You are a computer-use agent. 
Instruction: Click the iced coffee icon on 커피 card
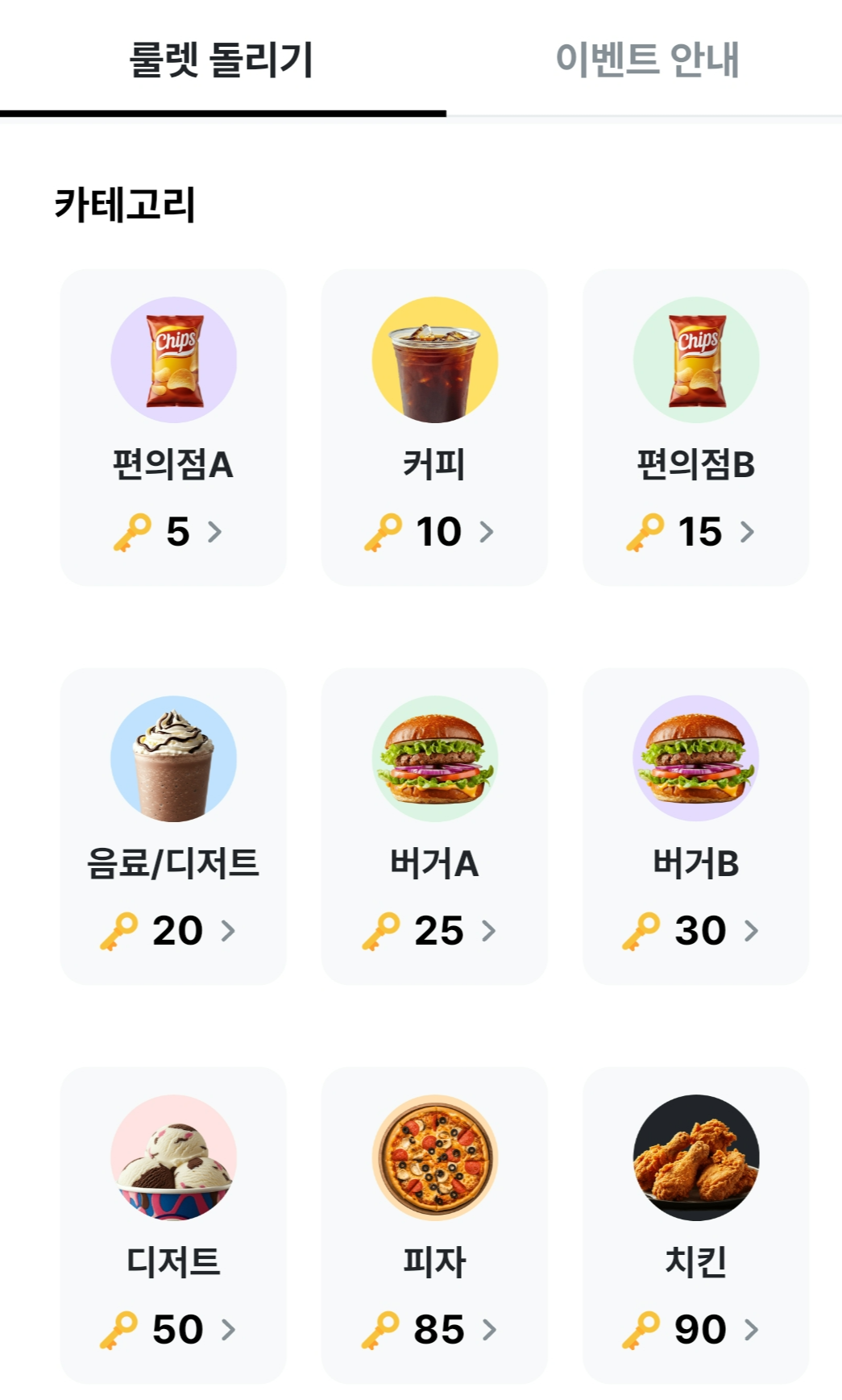coord(433,359)
